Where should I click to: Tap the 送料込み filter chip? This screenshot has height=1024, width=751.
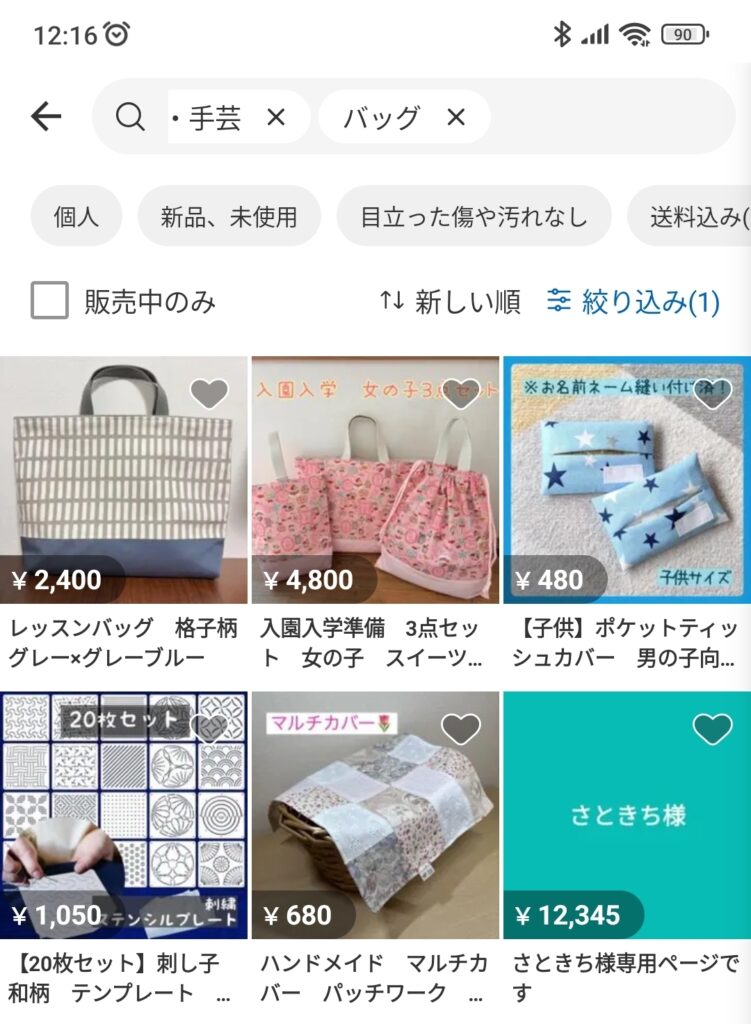[695, 216]
